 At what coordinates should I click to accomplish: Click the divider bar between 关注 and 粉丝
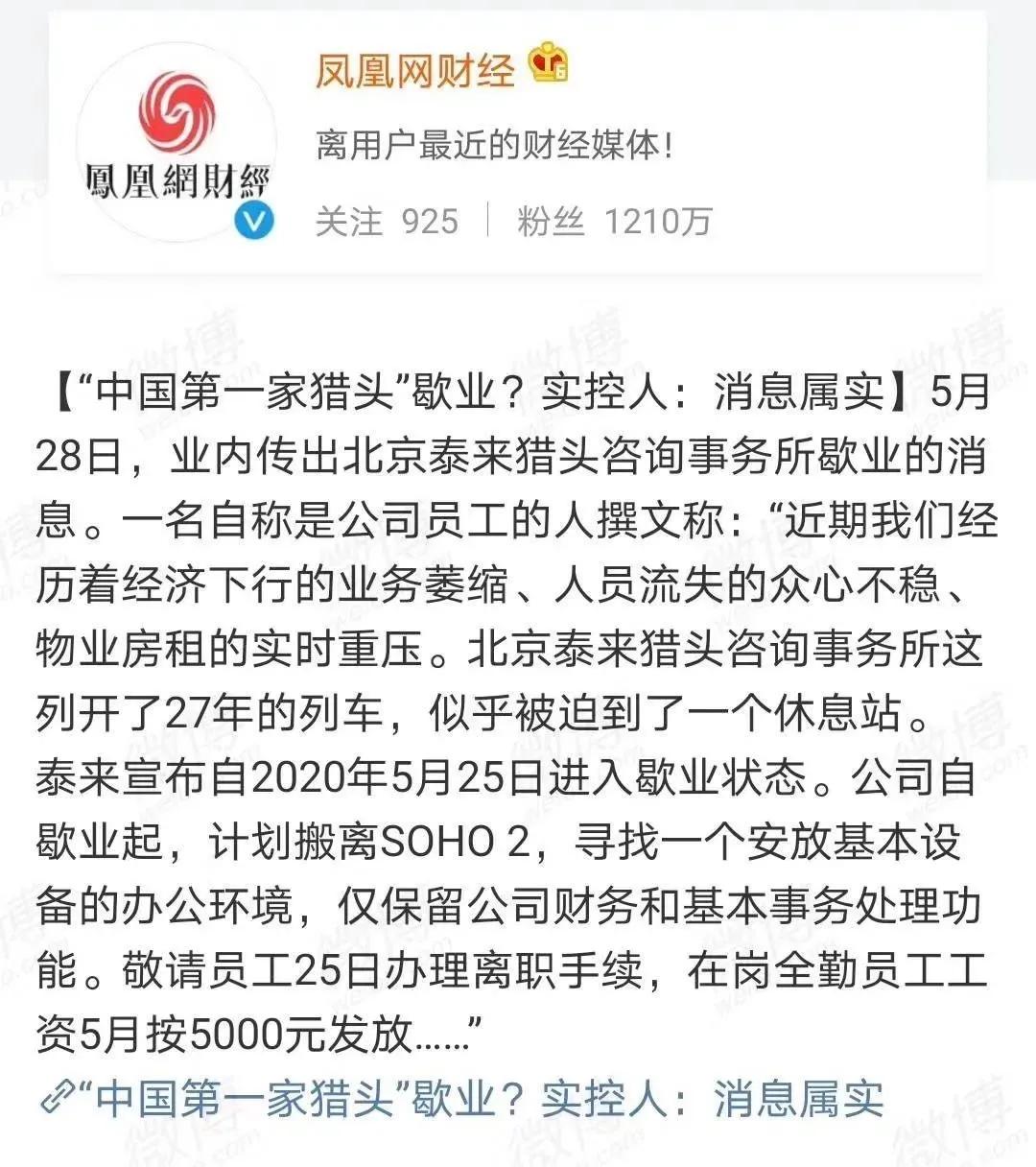490,219
